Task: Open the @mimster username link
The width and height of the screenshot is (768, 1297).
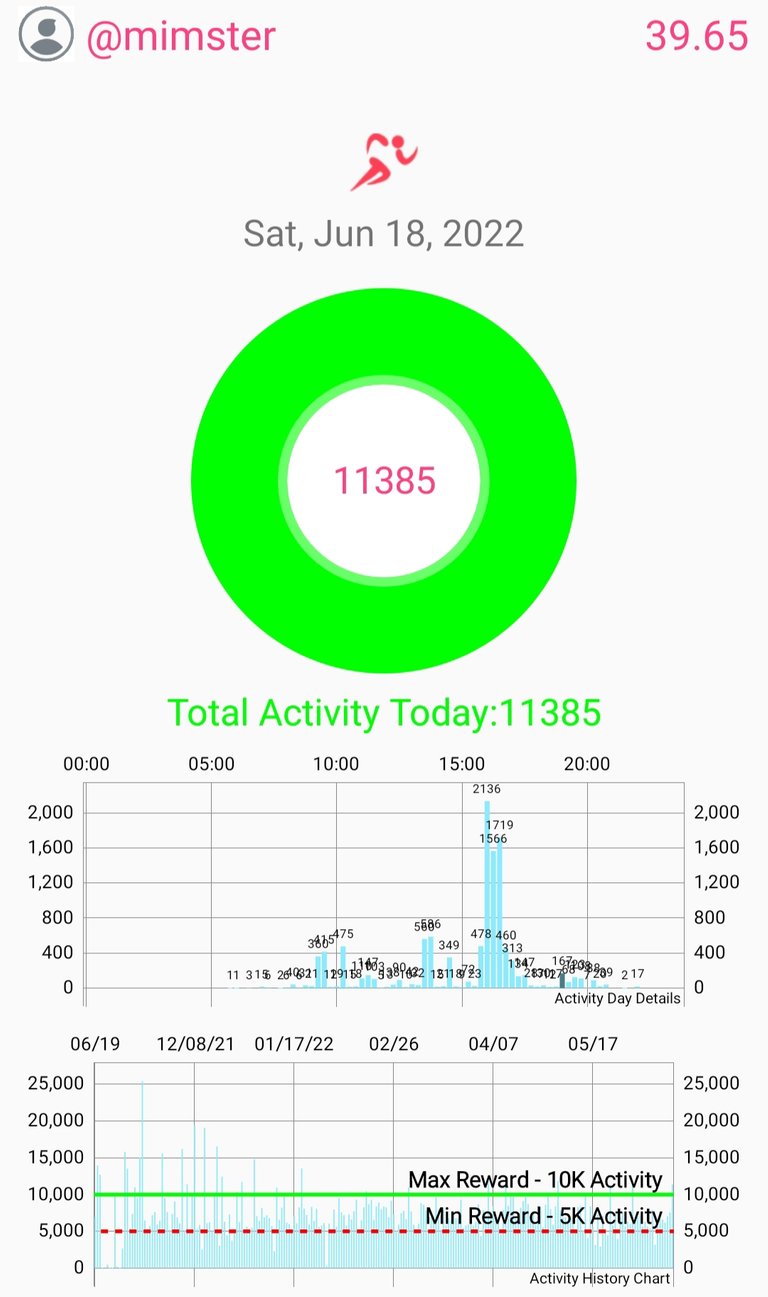Action: click(181, 36)
